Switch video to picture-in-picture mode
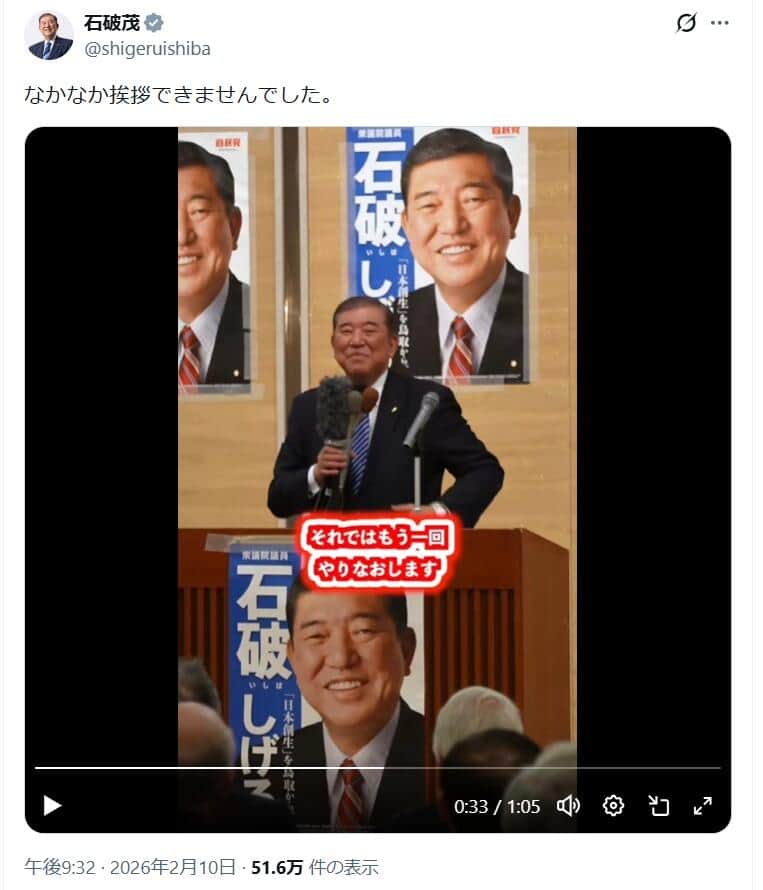 pos(658,805)
